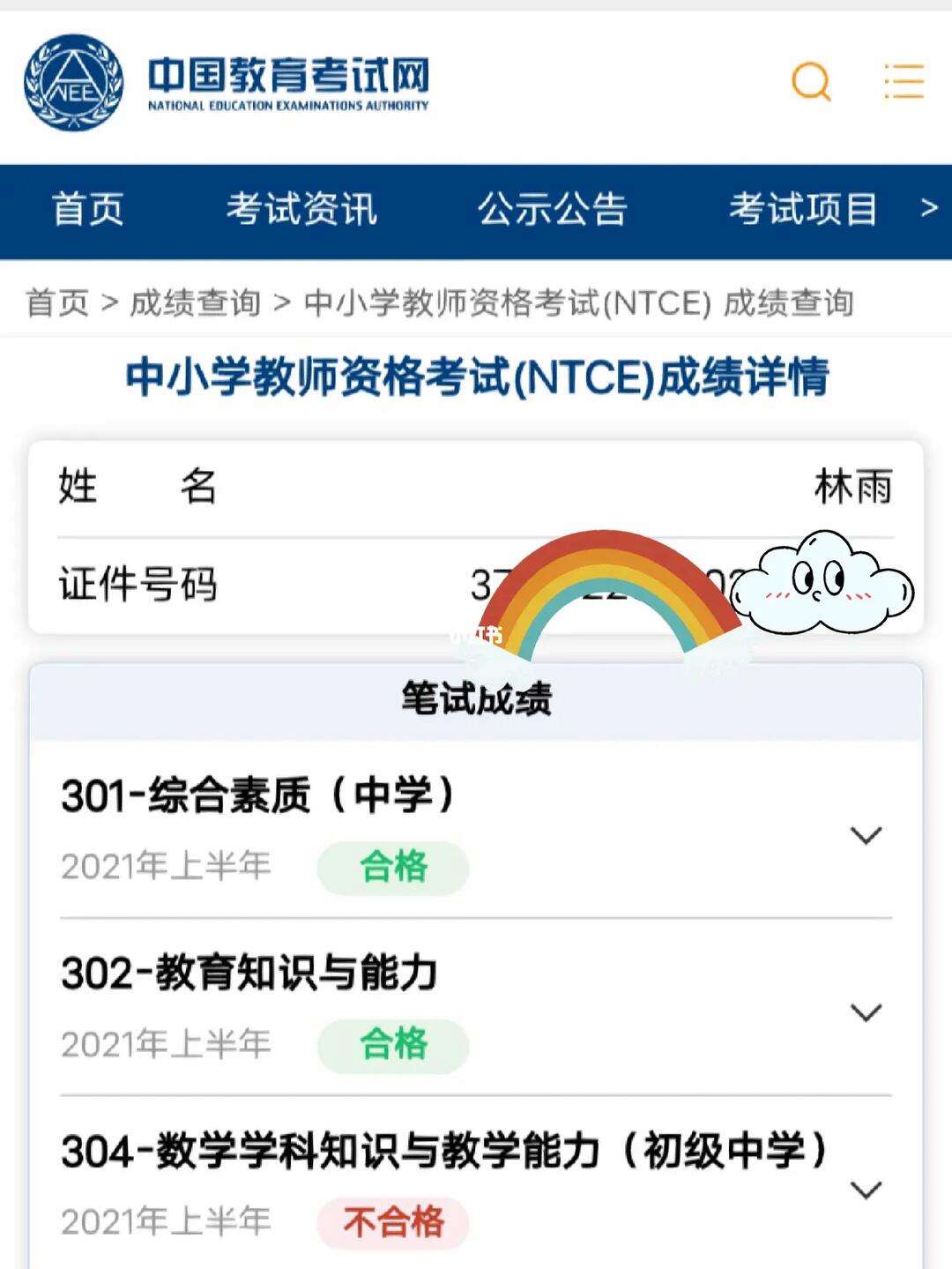Open the 公示公告 menu item
952x1269 pixels.
click(552, 210)
